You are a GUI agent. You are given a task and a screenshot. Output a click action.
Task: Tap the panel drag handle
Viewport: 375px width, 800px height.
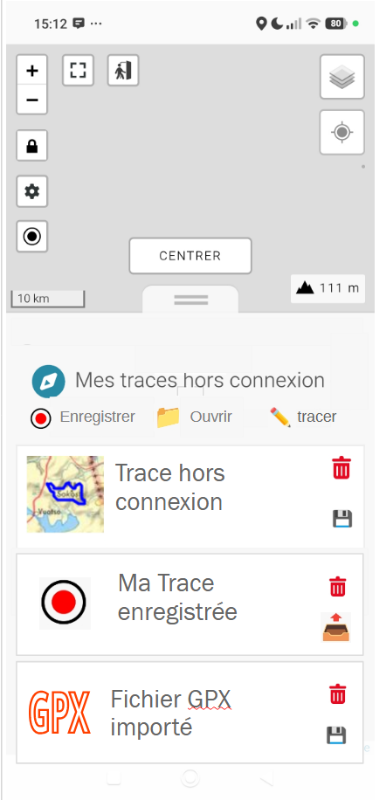[x=190, y=299]
